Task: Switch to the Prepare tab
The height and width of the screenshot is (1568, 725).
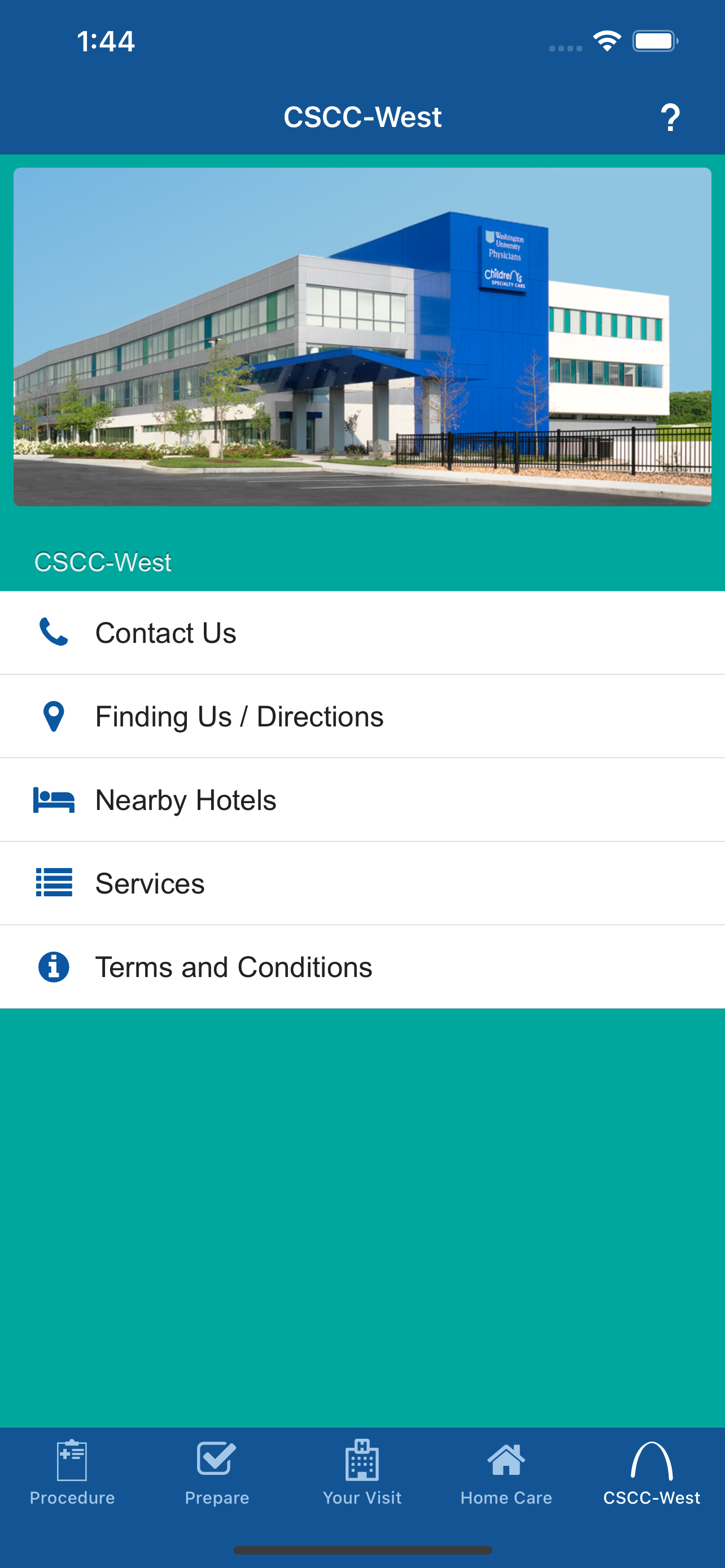Action: (x=217, y=1472)
